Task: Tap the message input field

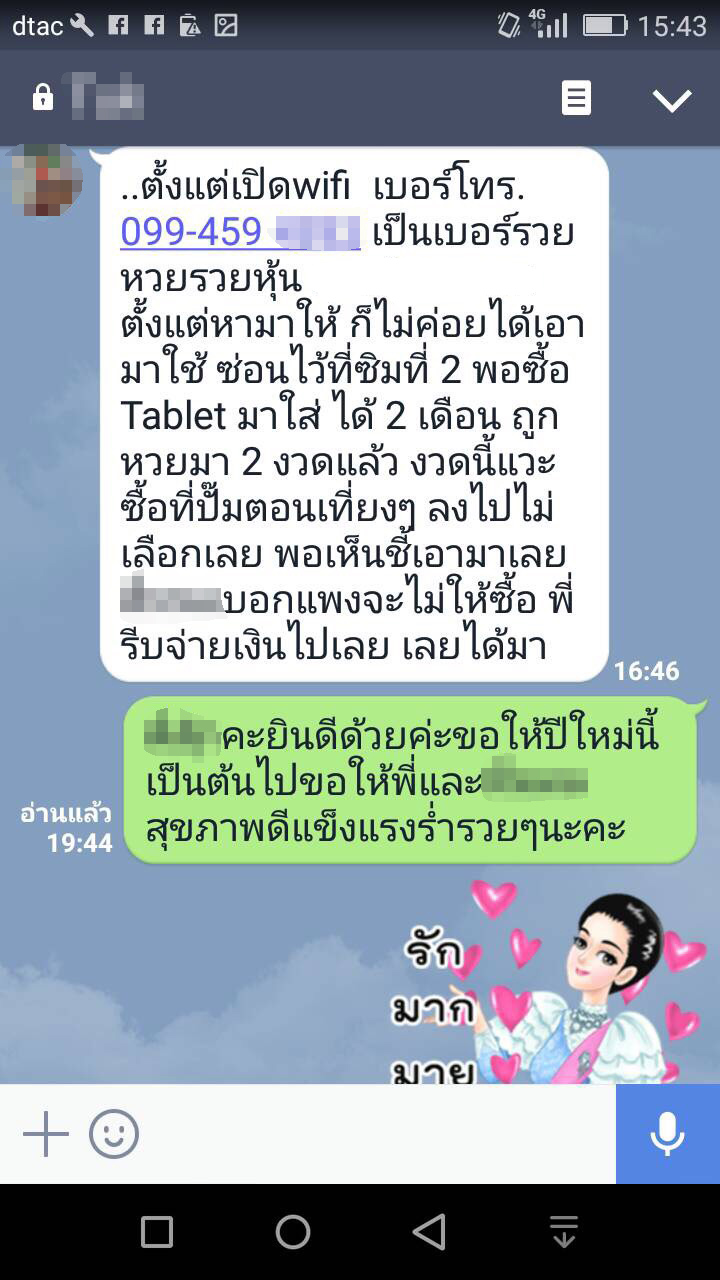Action: (x=378, y=1134)
